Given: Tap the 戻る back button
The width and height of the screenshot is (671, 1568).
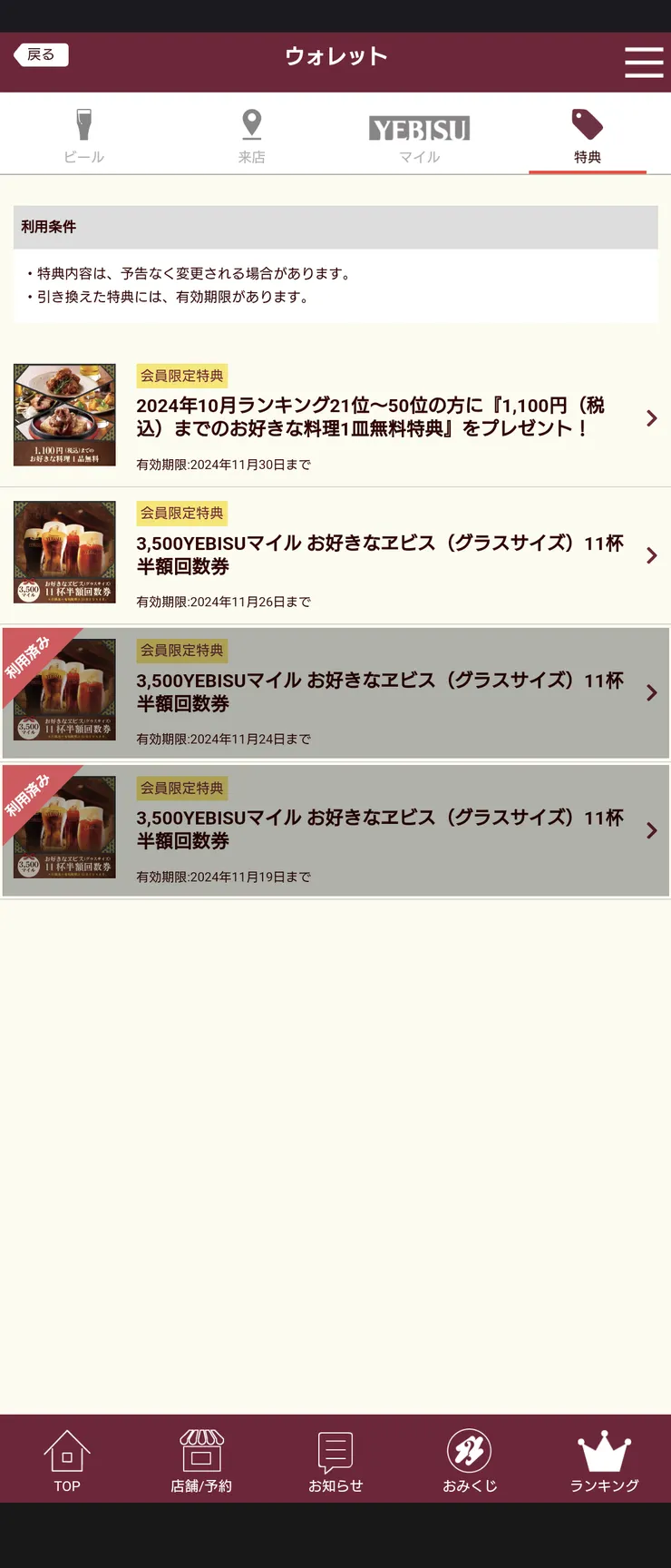Looking at the screenshot, I should [40, 54].
